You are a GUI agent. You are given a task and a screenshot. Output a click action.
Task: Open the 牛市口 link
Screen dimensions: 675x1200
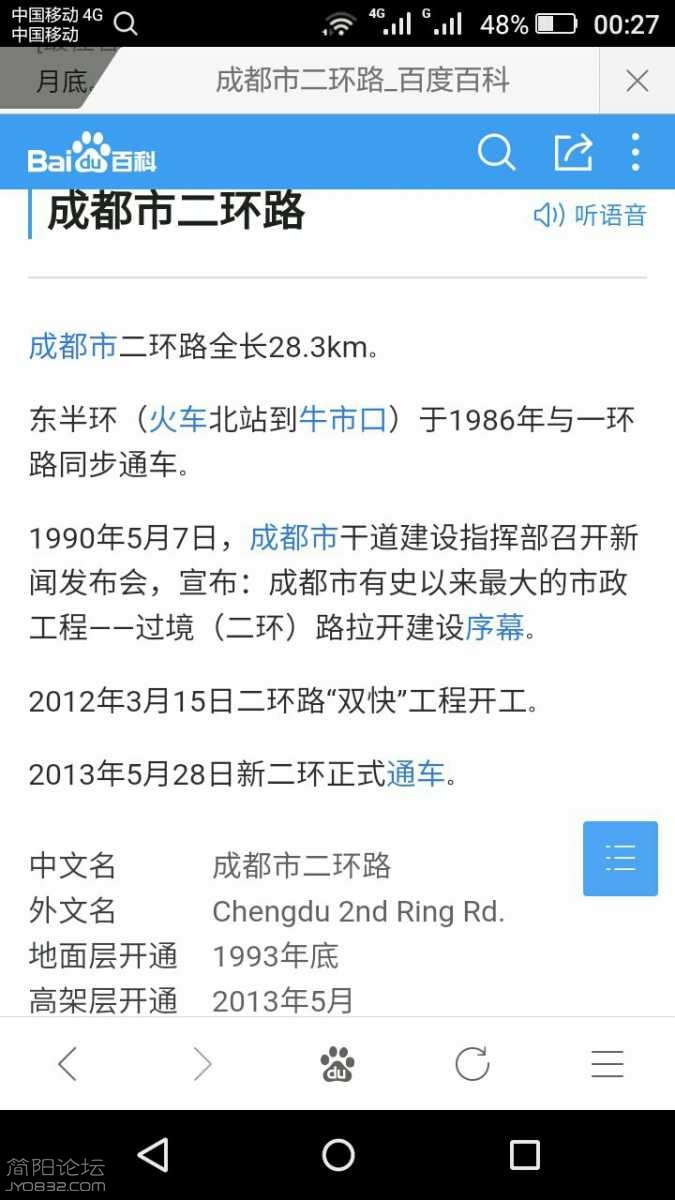click(x=342, y=420)
